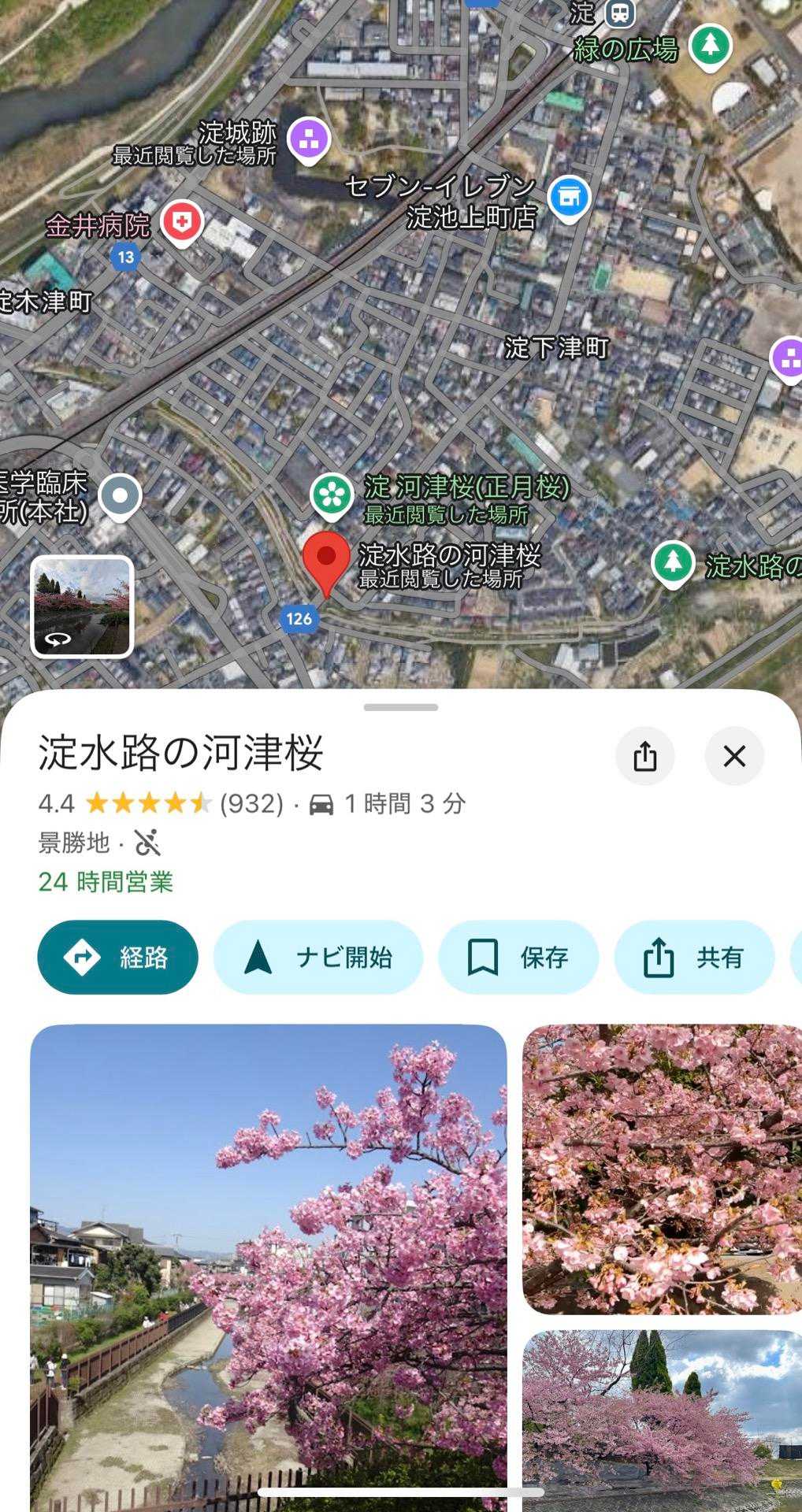Select the 淀 河津桜(正月桜) marker
The width and height of the screenshot is (802, 1512).
pos(332,495)
